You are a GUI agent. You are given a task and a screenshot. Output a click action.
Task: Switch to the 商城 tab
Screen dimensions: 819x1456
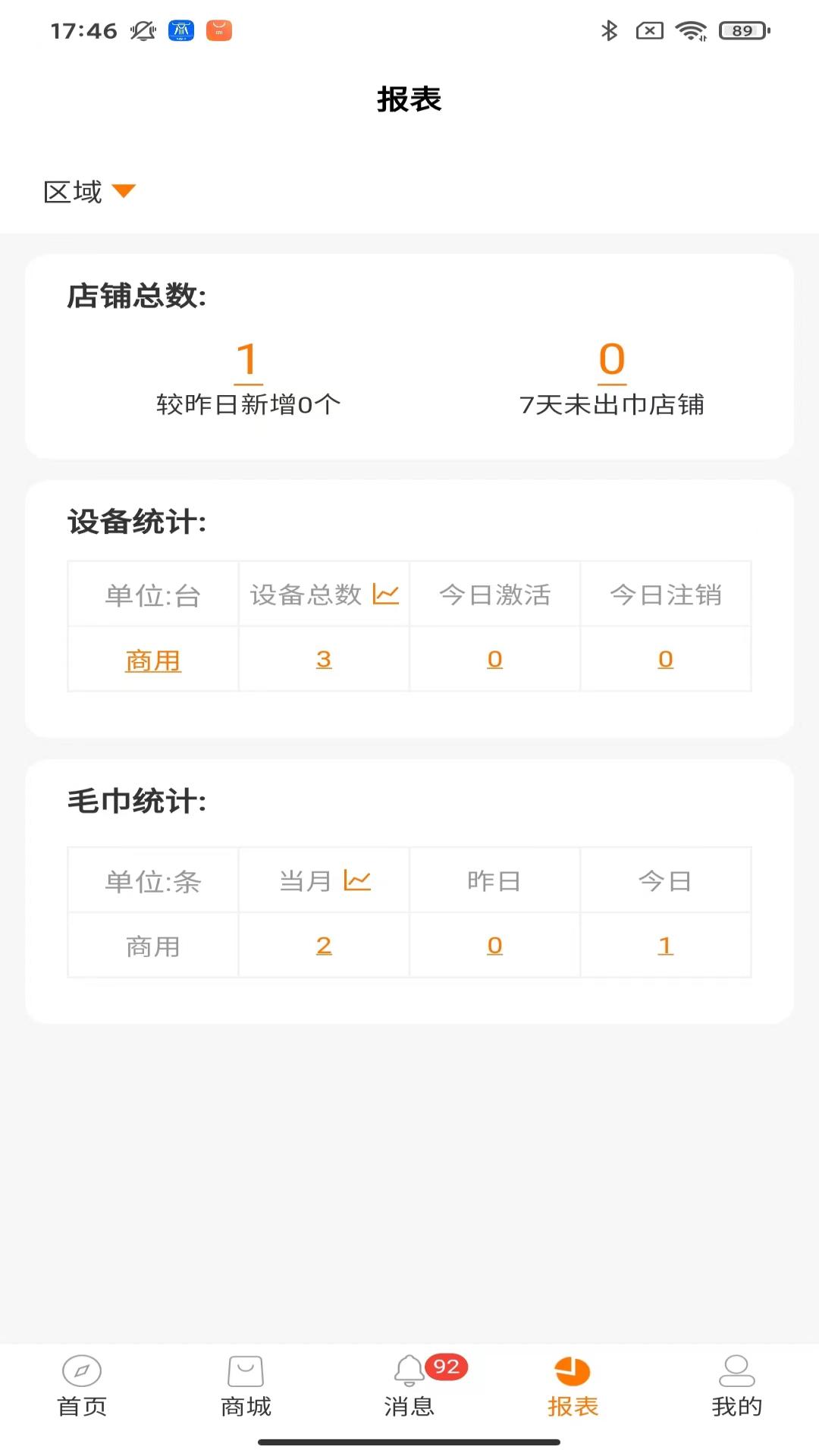(246, 1386)
